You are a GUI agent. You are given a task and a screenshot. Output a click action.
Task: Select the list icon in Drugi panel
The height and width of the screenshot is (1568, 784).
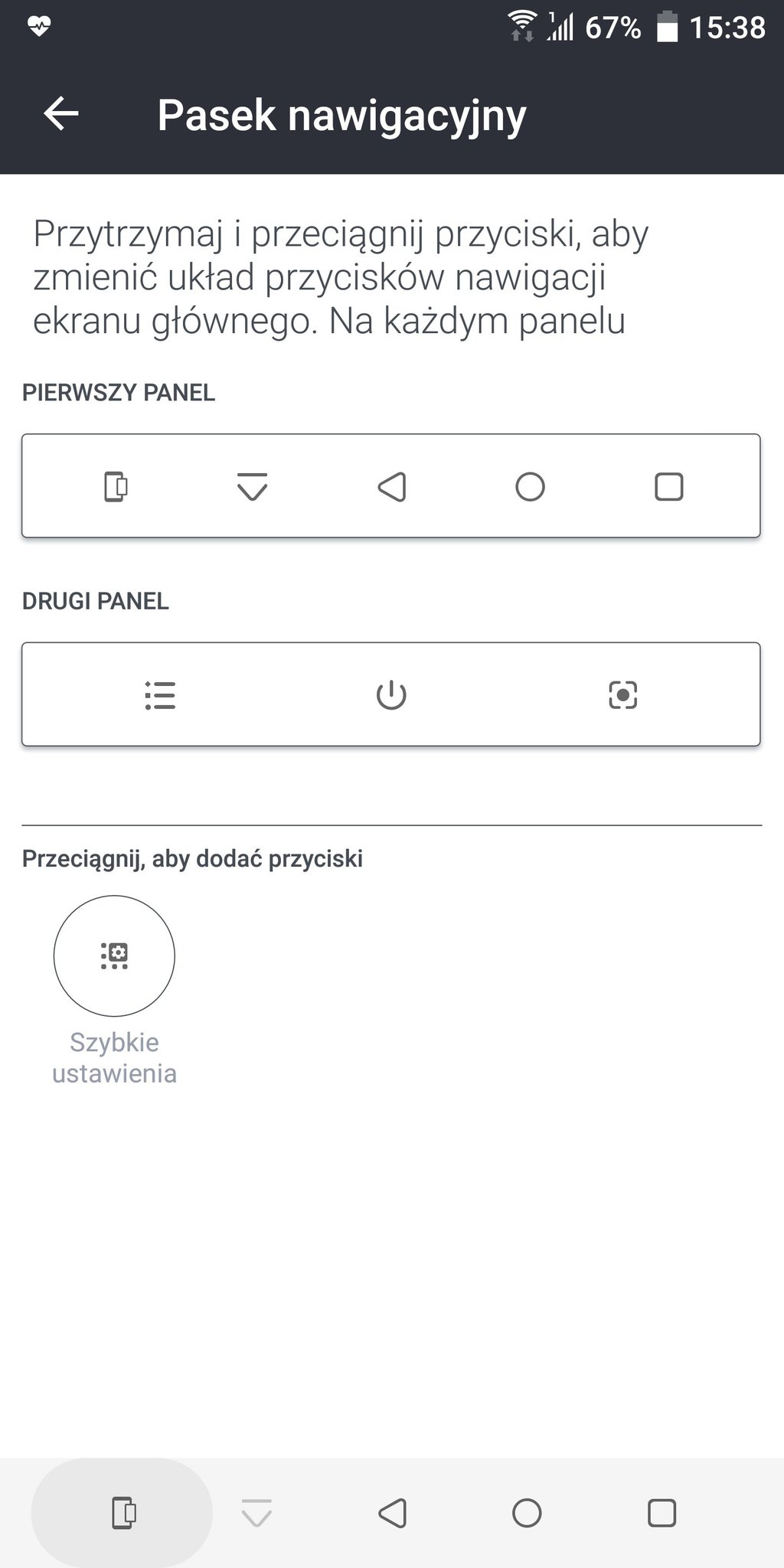click(x=160, y=695)
